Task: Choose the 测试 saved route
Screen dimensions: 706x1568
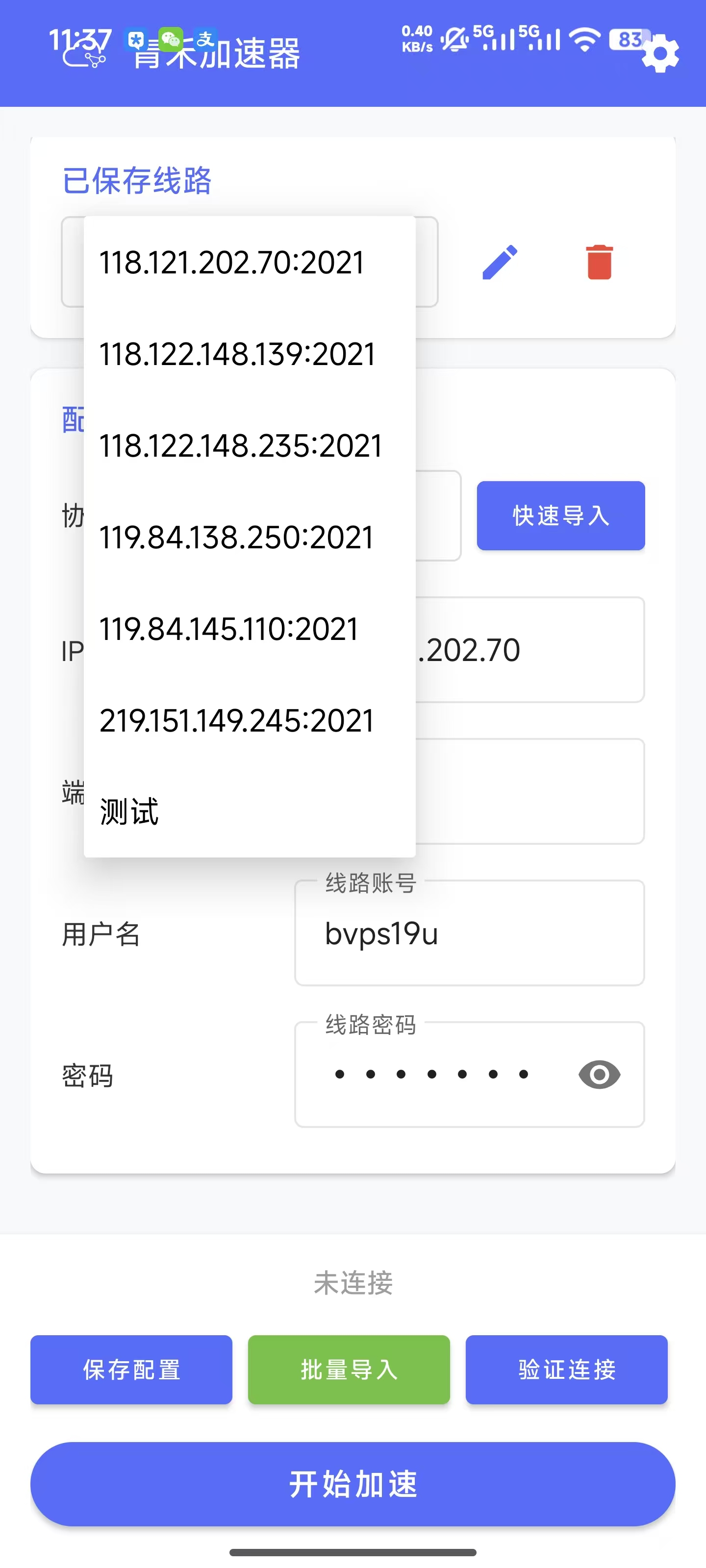Action: coord(129,812)
